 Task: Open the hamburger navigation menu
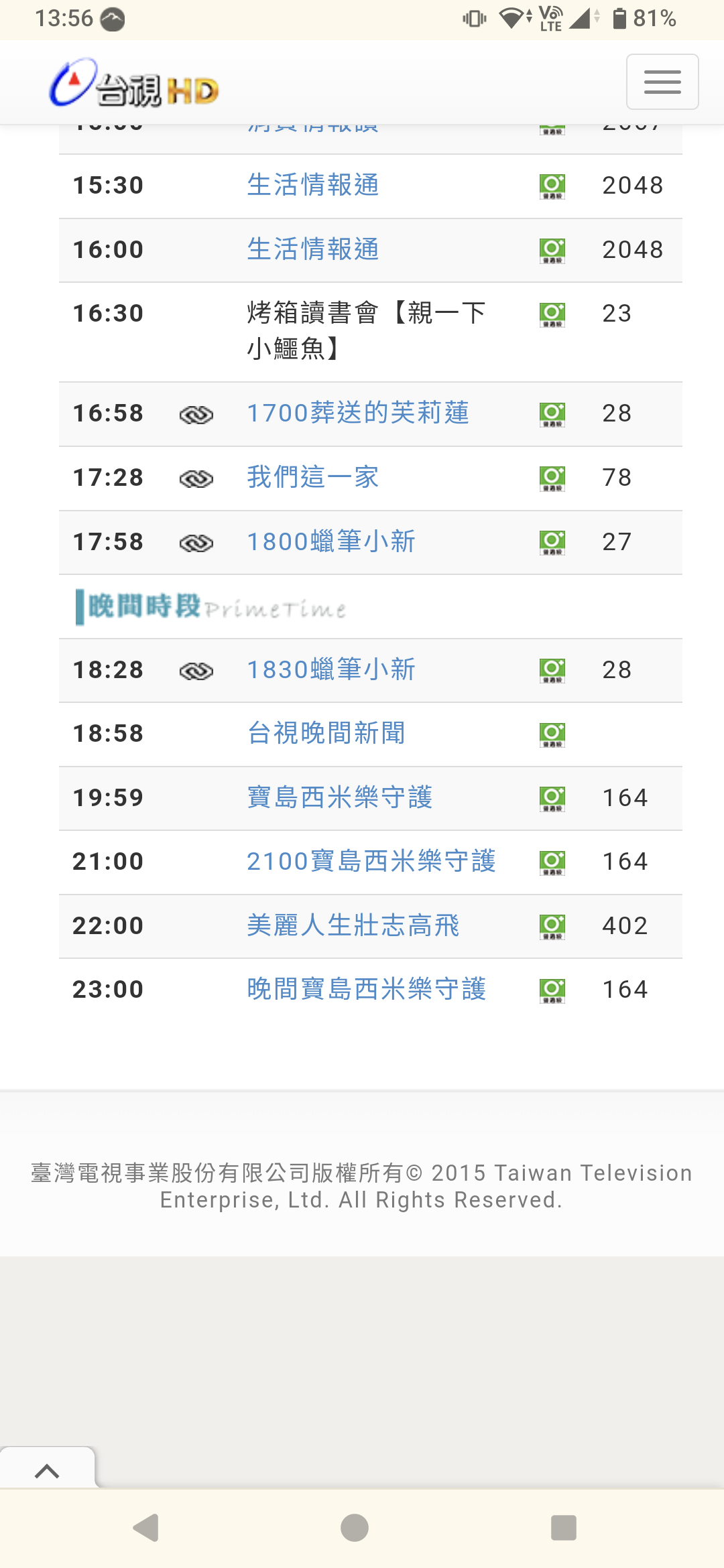click(x=662, y=82)
